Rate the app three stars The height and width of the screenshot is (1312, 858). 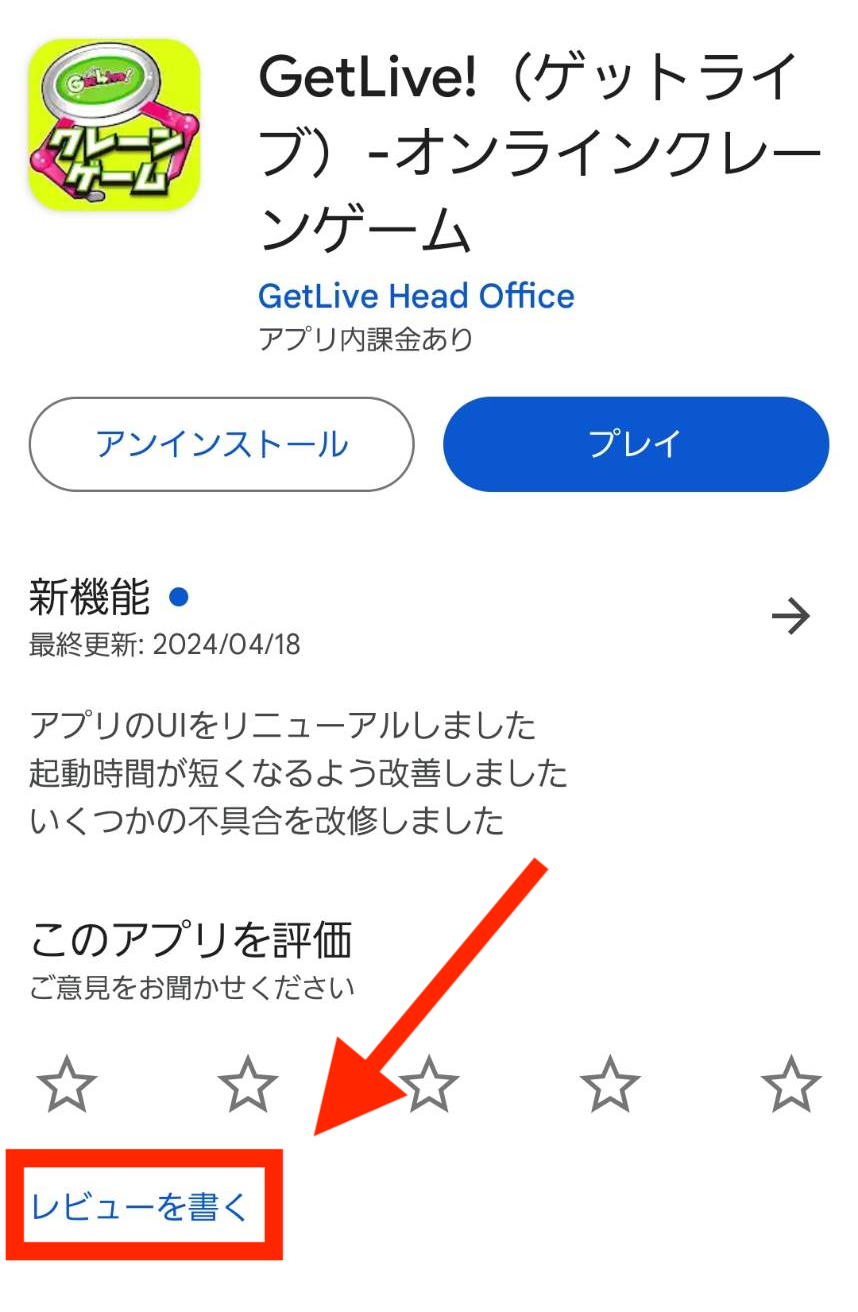click(x=429, y=1084)
